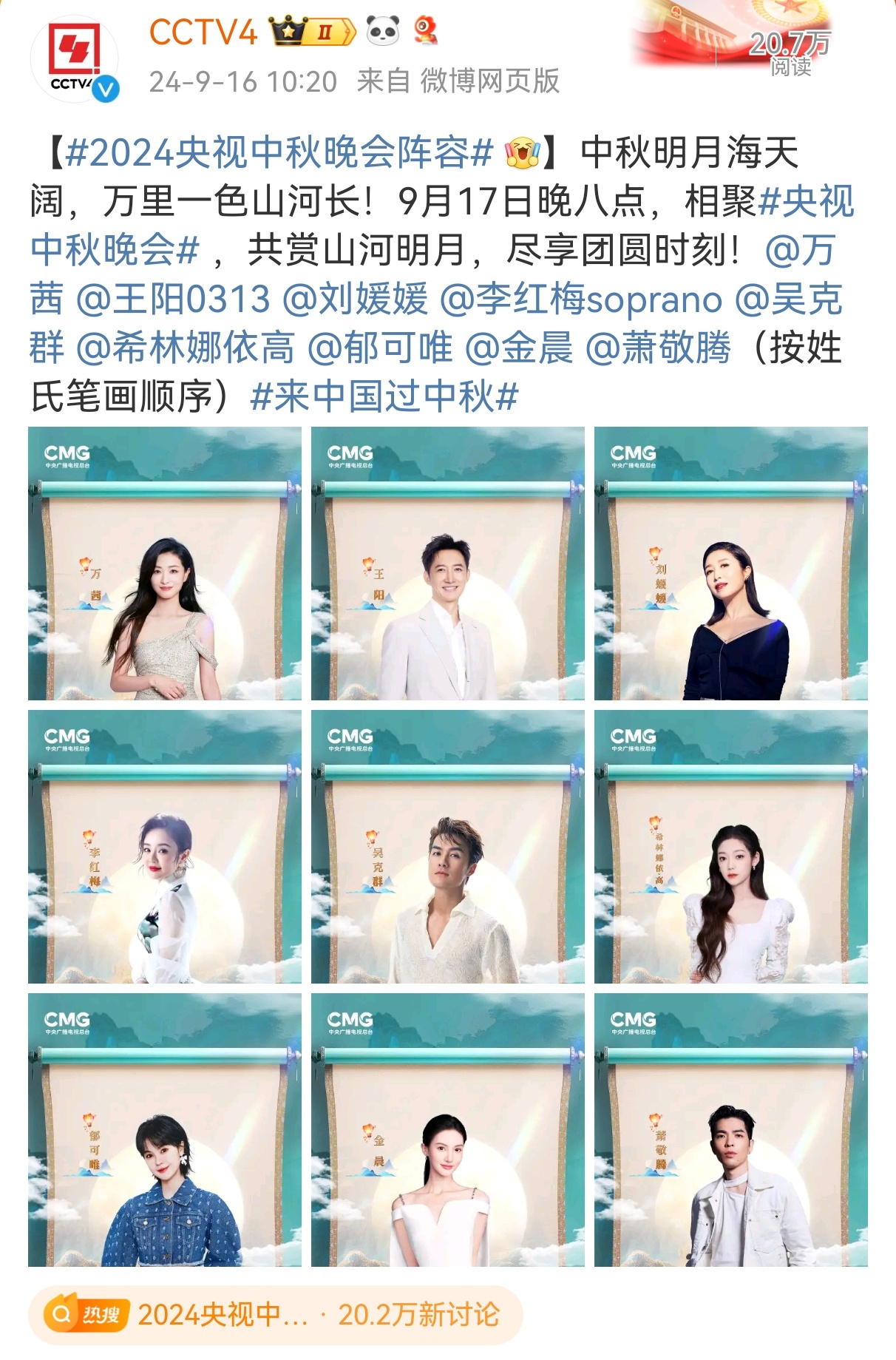Open the CCTV4 profile avatar
Screen dimensions: 896x1360
[x=74, y=59]
